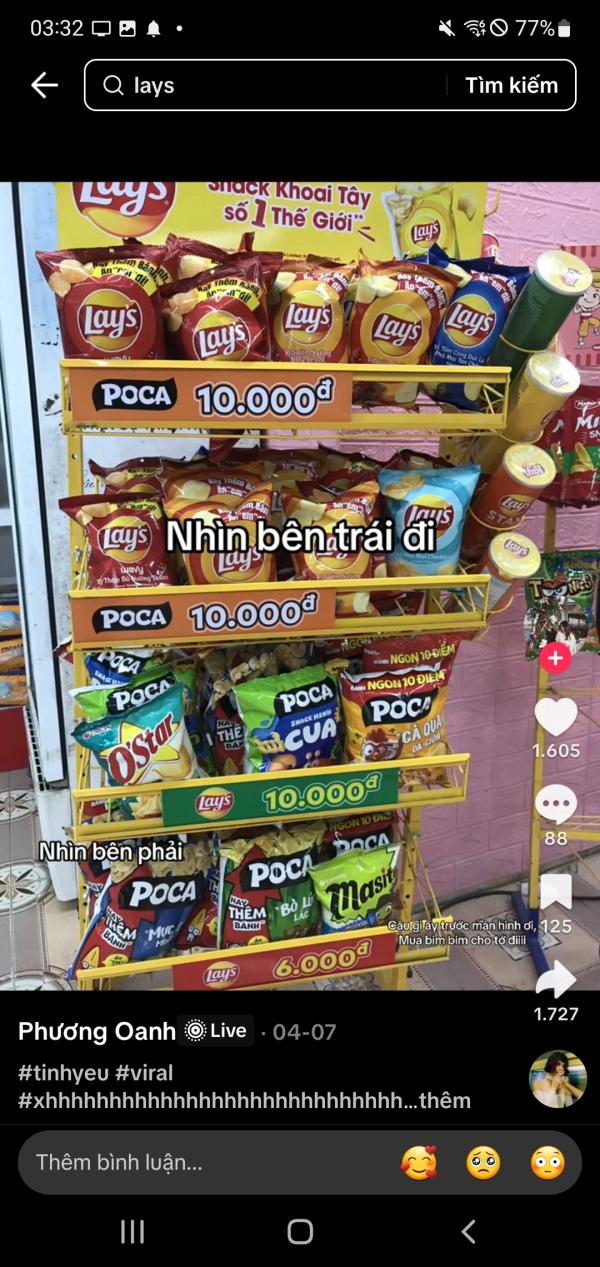This screenshot has height=1267, width=600.
Task: Tap the Thêm bình luận comment field
Action: 200,1162
